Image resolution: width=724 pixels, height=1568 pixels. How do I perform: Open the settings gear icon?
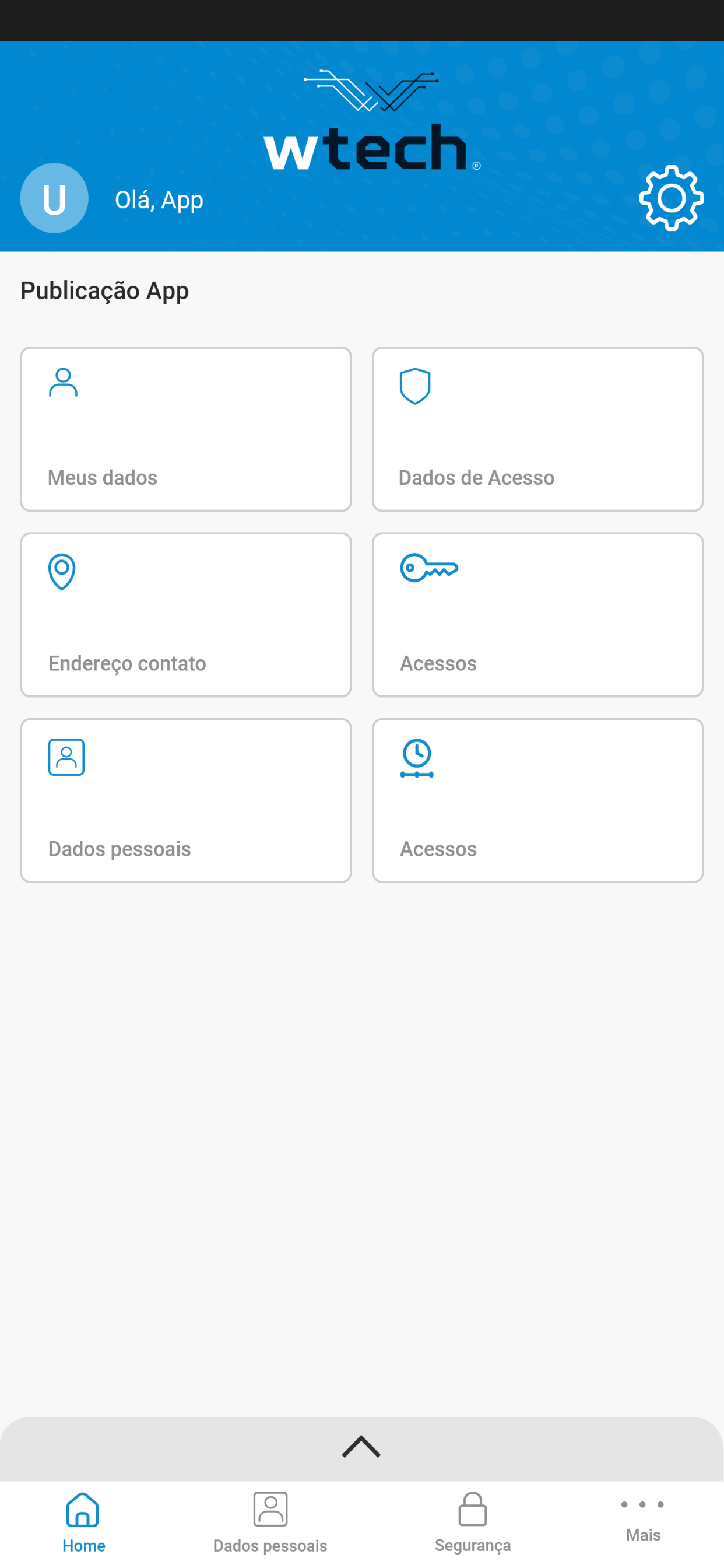[x=671, y=198]
